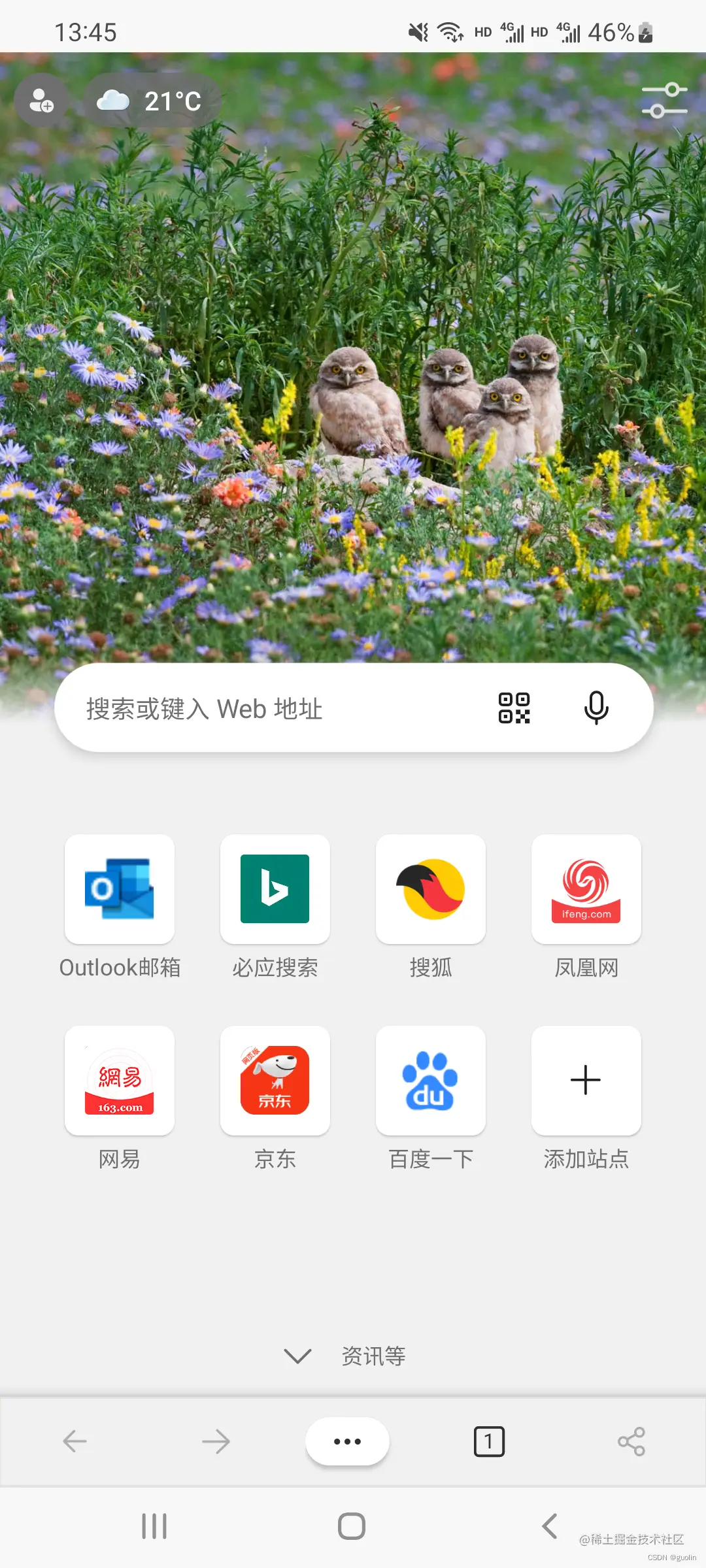Open the 必应搜索 Bing shortcut
Image resolution: width=706 pixels, height=1568 pixels.
[275, 890]
